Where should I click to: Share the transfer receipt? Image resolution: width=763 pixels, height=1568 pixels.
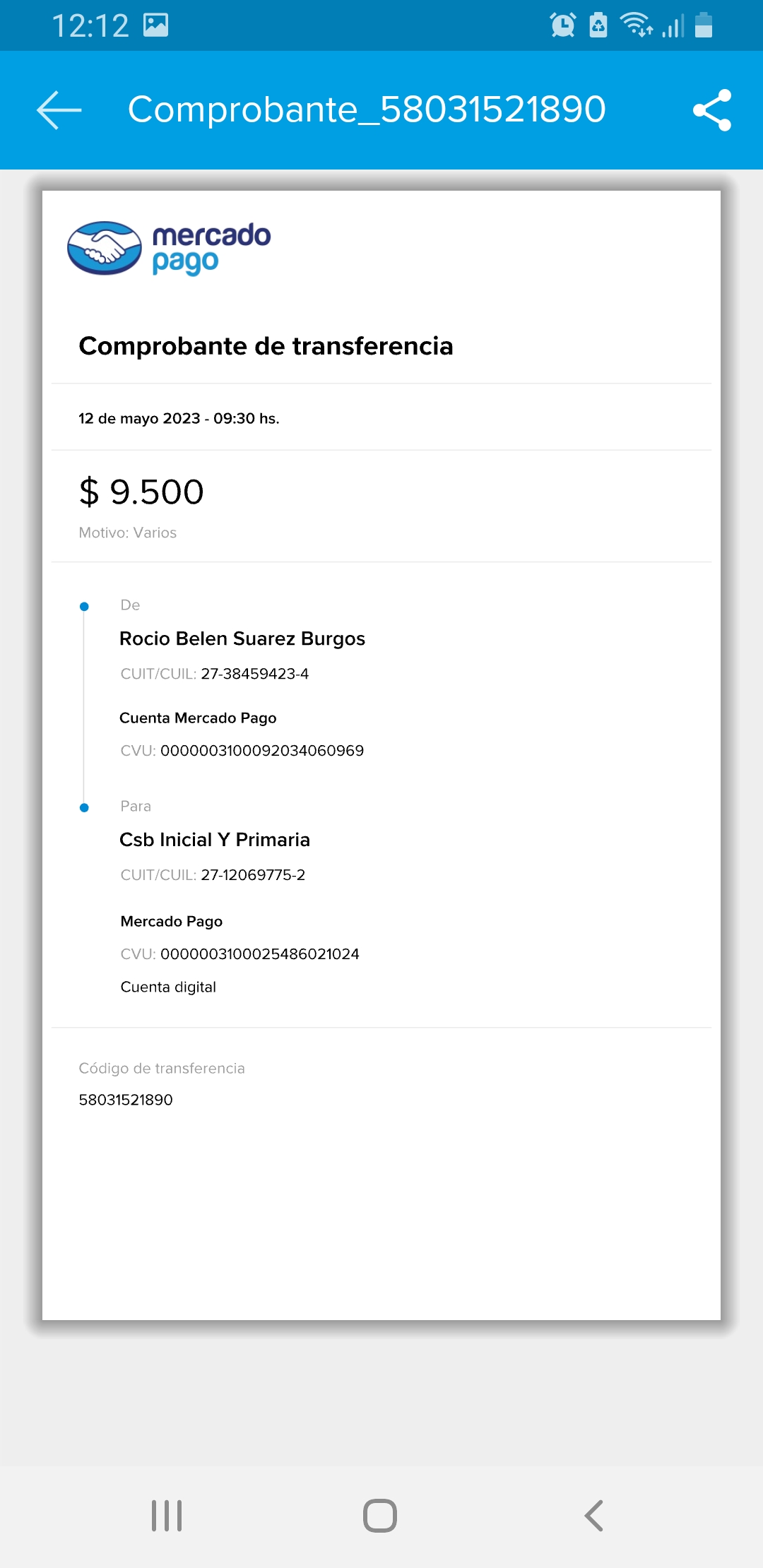(x=711, y=110)
